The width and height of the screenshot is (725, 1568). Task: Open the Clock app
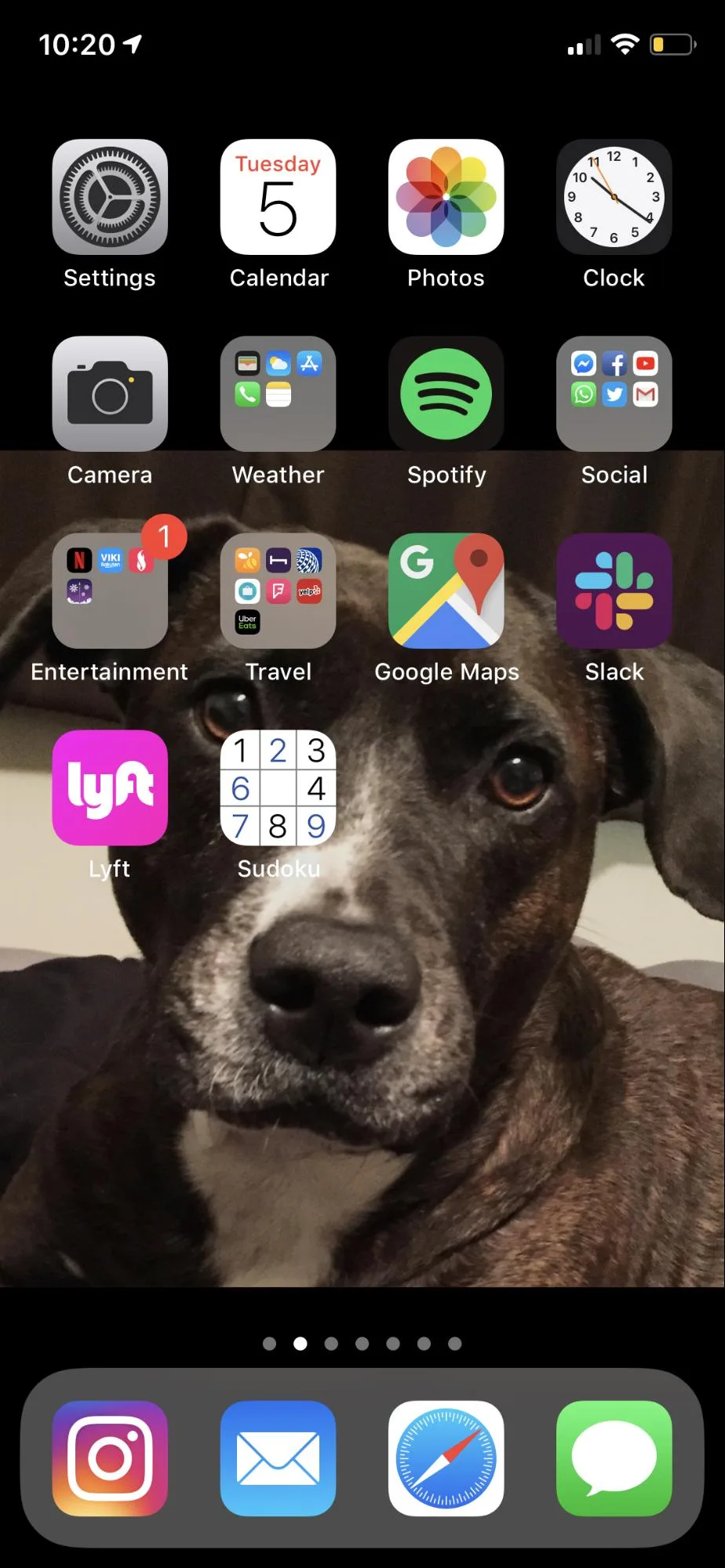614,197
